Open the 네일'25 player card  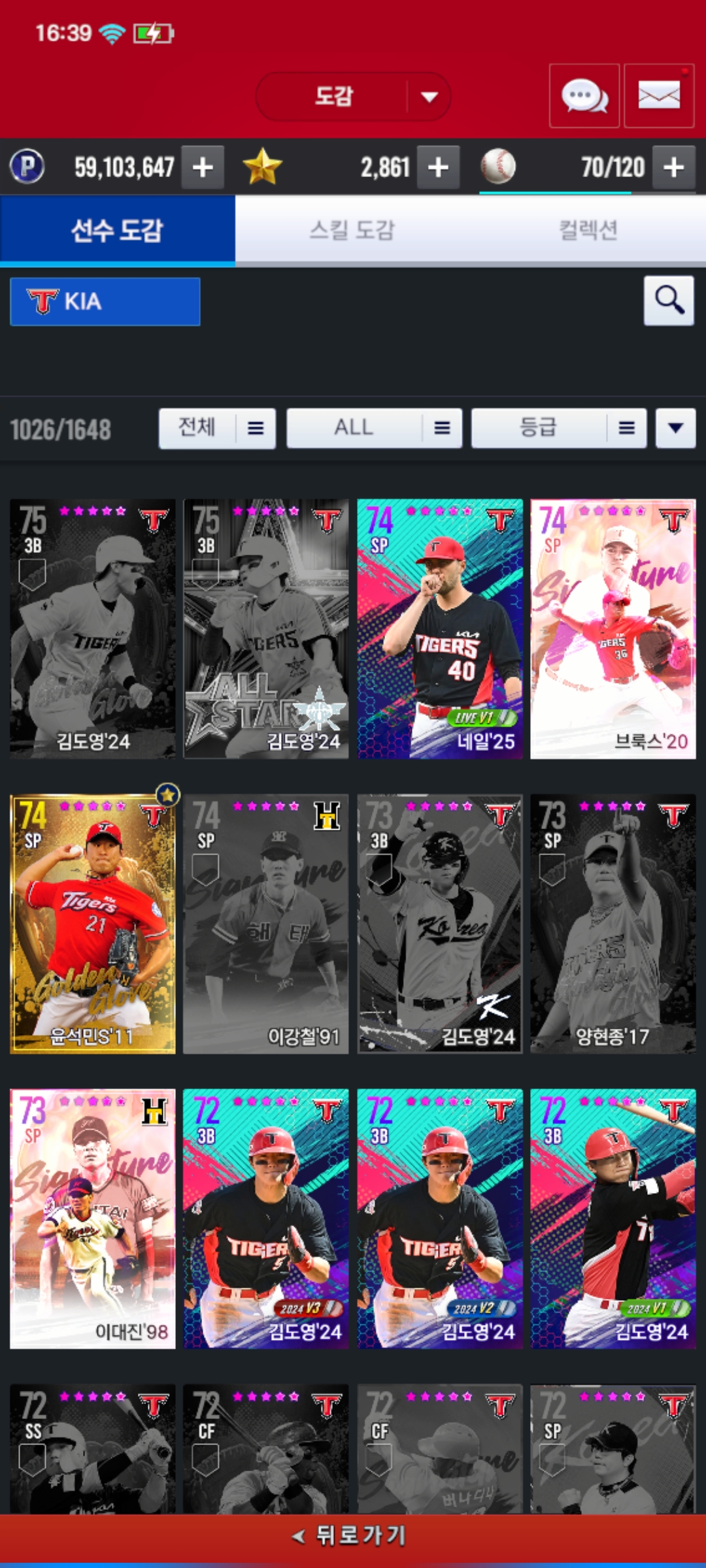[440, 629]
